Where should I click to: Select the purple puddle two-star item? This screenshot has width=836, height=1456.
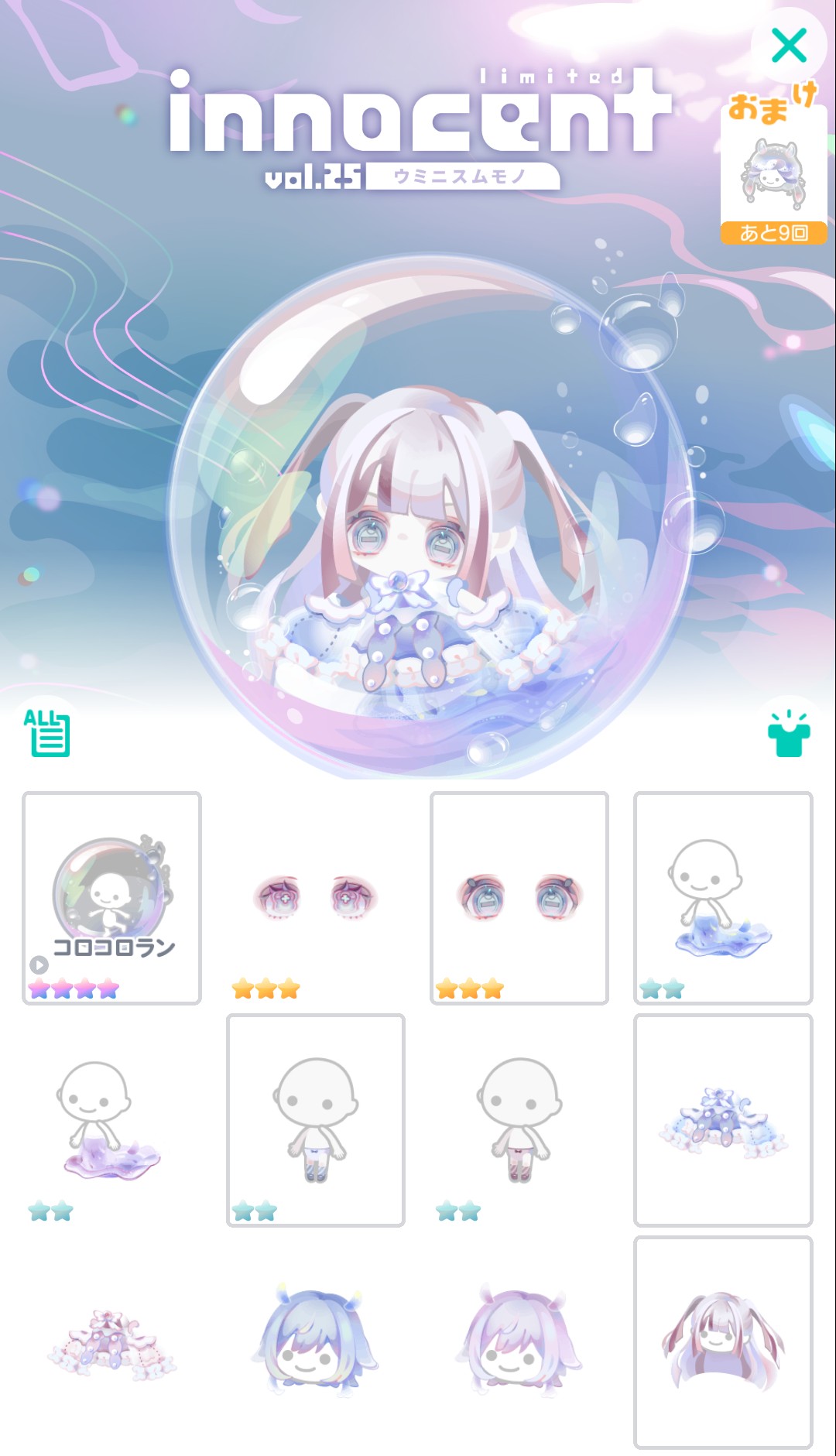111,1119
